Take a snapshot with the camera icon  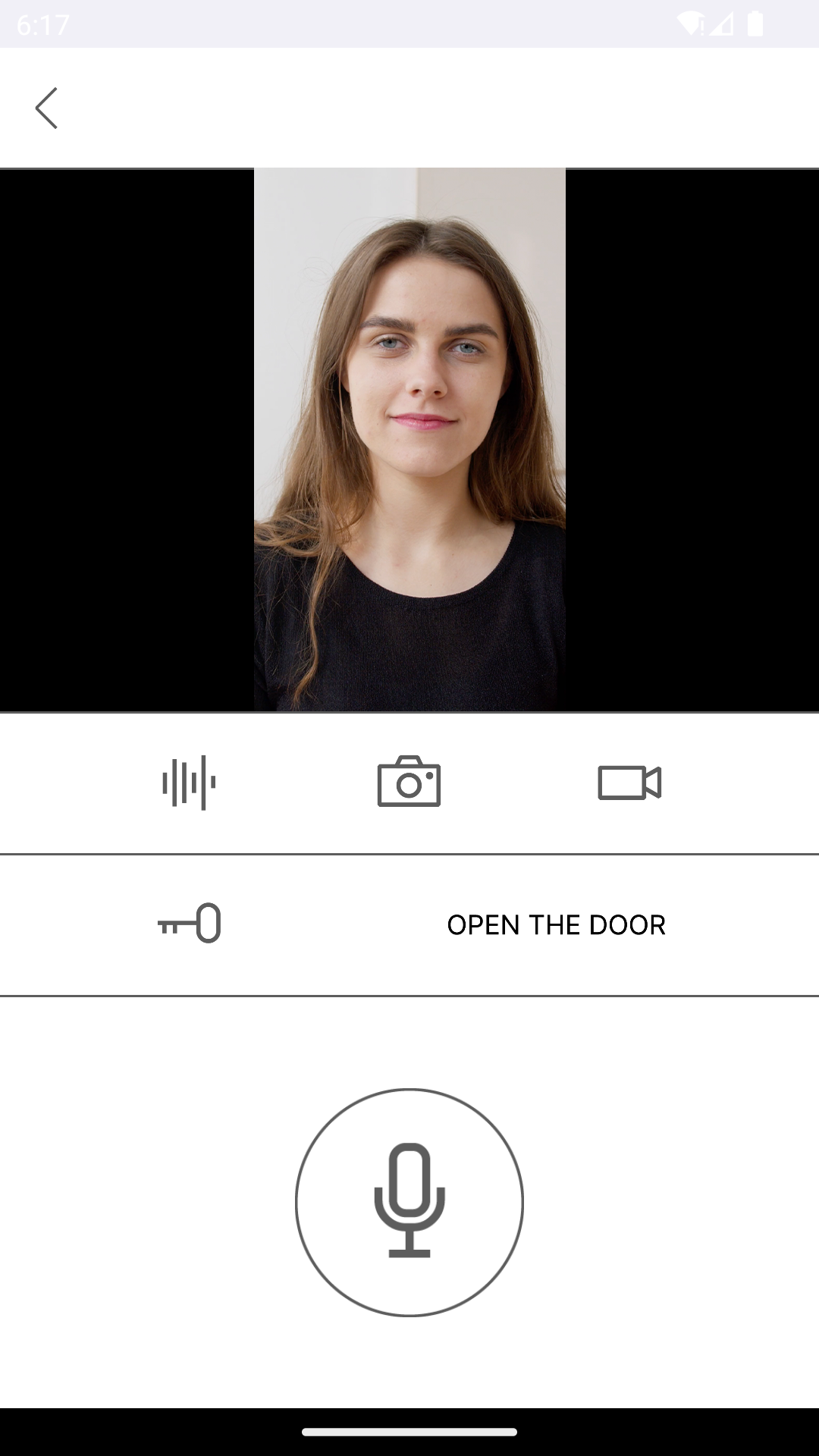click(409, 782)
